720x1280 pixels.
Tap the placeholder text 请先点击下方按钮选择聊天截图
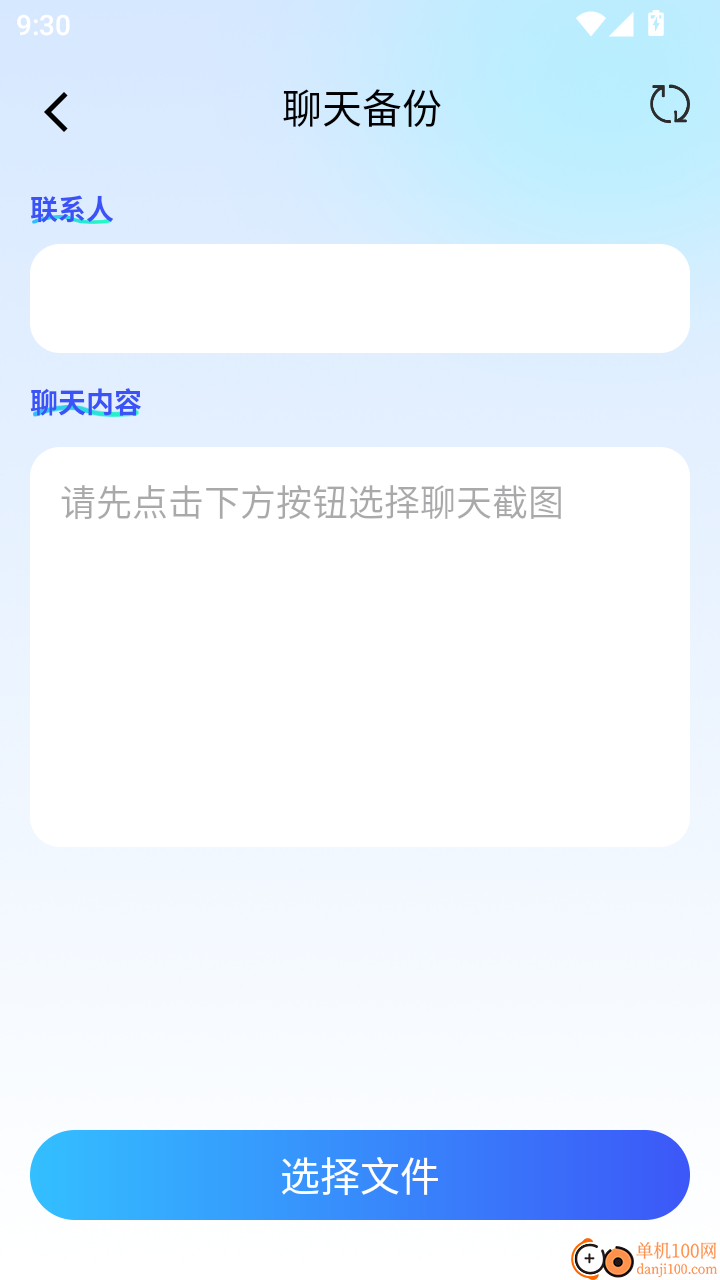tap(313, 504)
